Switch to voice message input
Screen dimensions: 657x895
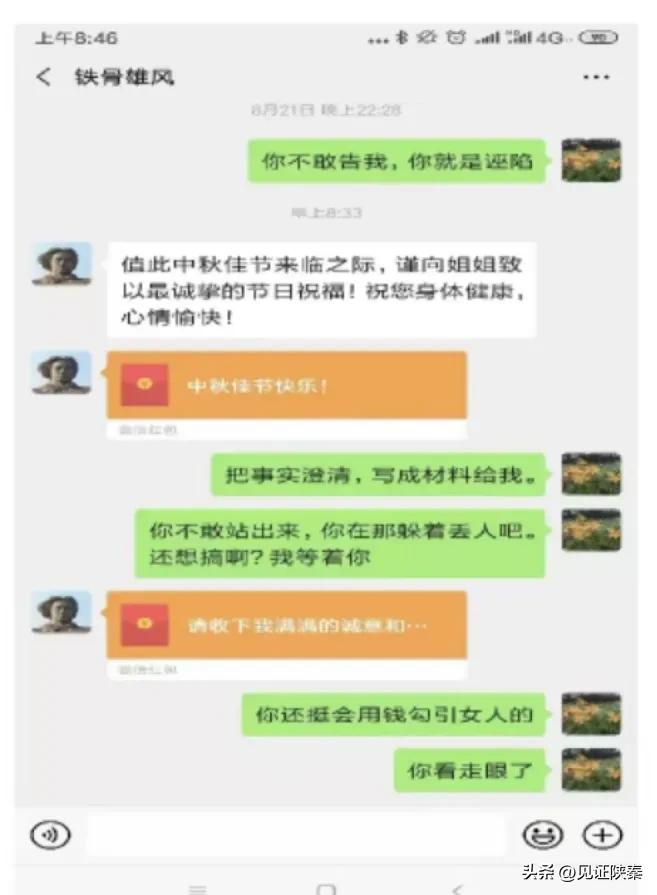point(50,835)
